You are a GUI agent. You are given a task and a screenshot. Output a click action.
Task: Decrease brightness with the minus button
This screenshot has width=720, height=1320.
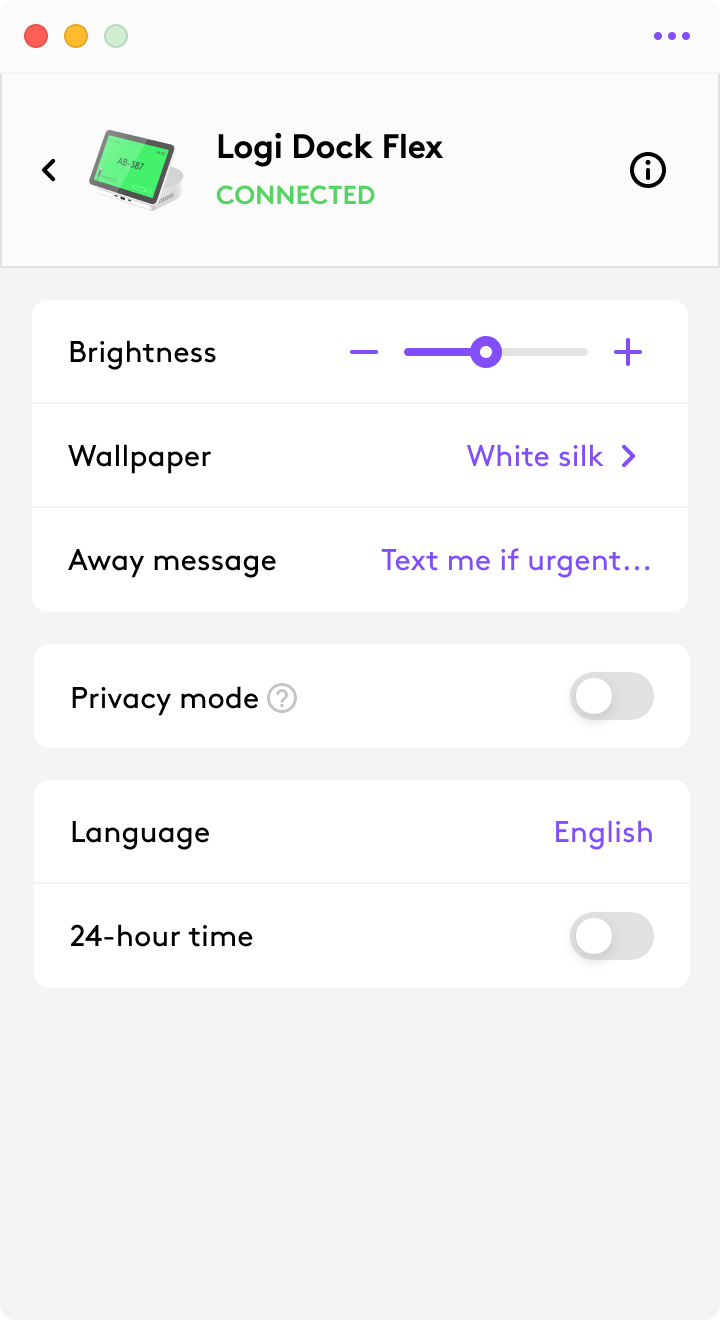pyautogui.click(x=364, y=352)
